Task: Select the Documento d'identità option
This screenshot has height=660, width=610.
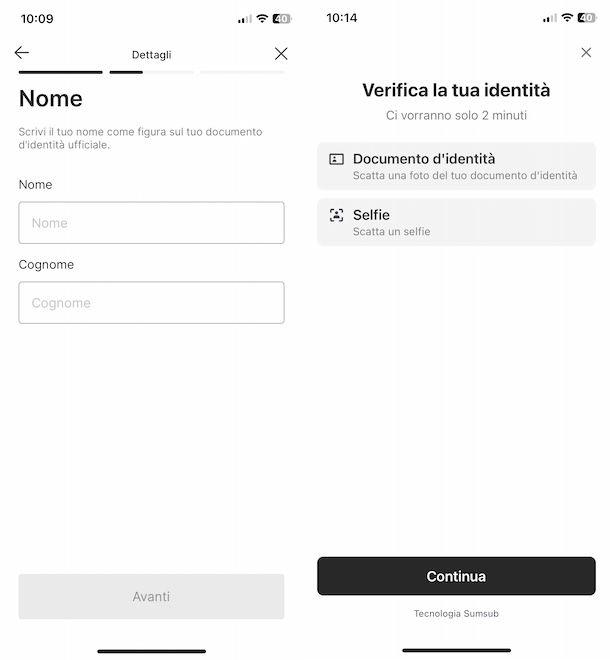Action: pos(456,166)
